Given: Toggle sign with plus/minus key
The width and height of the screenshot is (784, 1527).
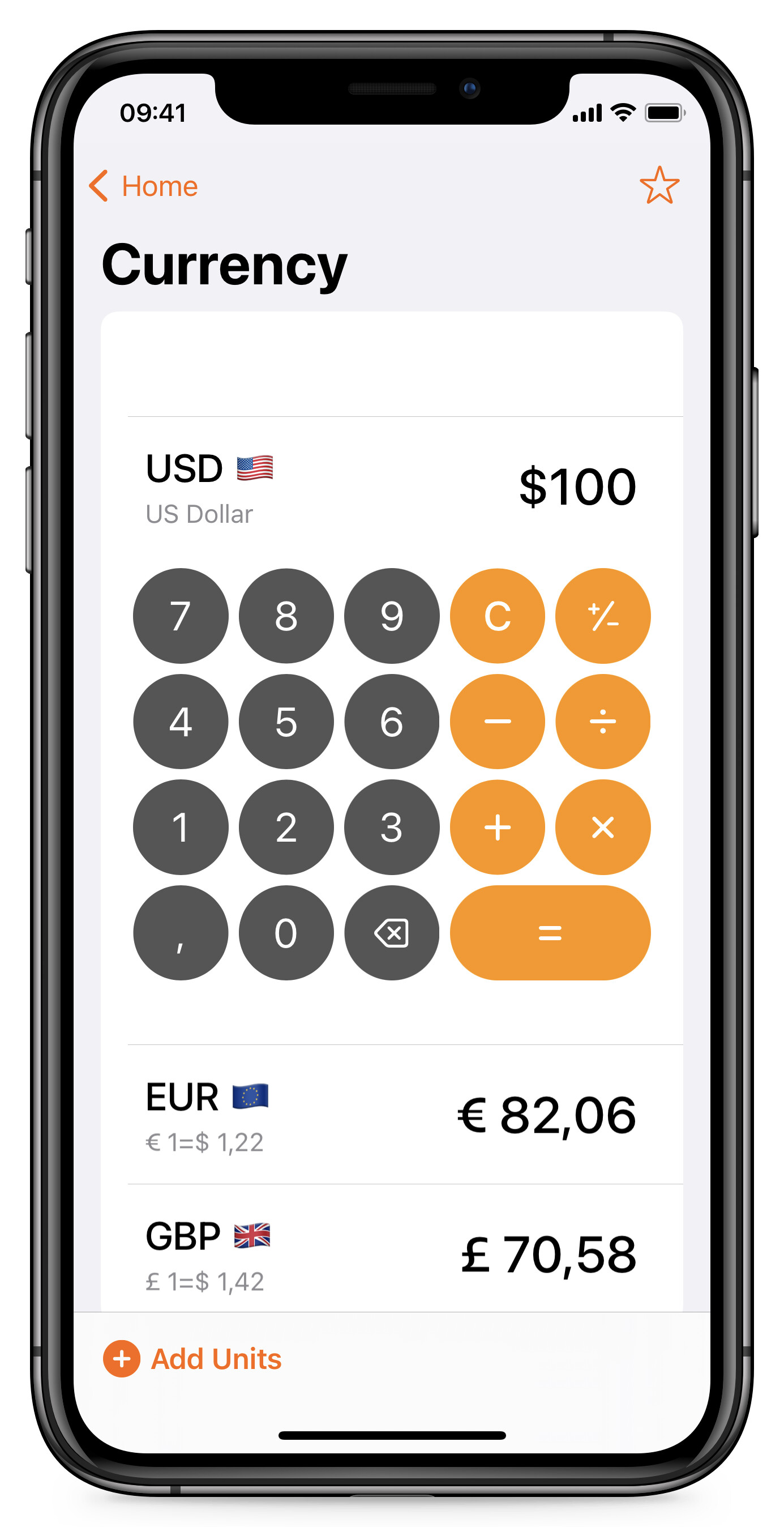Looking at the screenshot, I should tap(603, 616).
